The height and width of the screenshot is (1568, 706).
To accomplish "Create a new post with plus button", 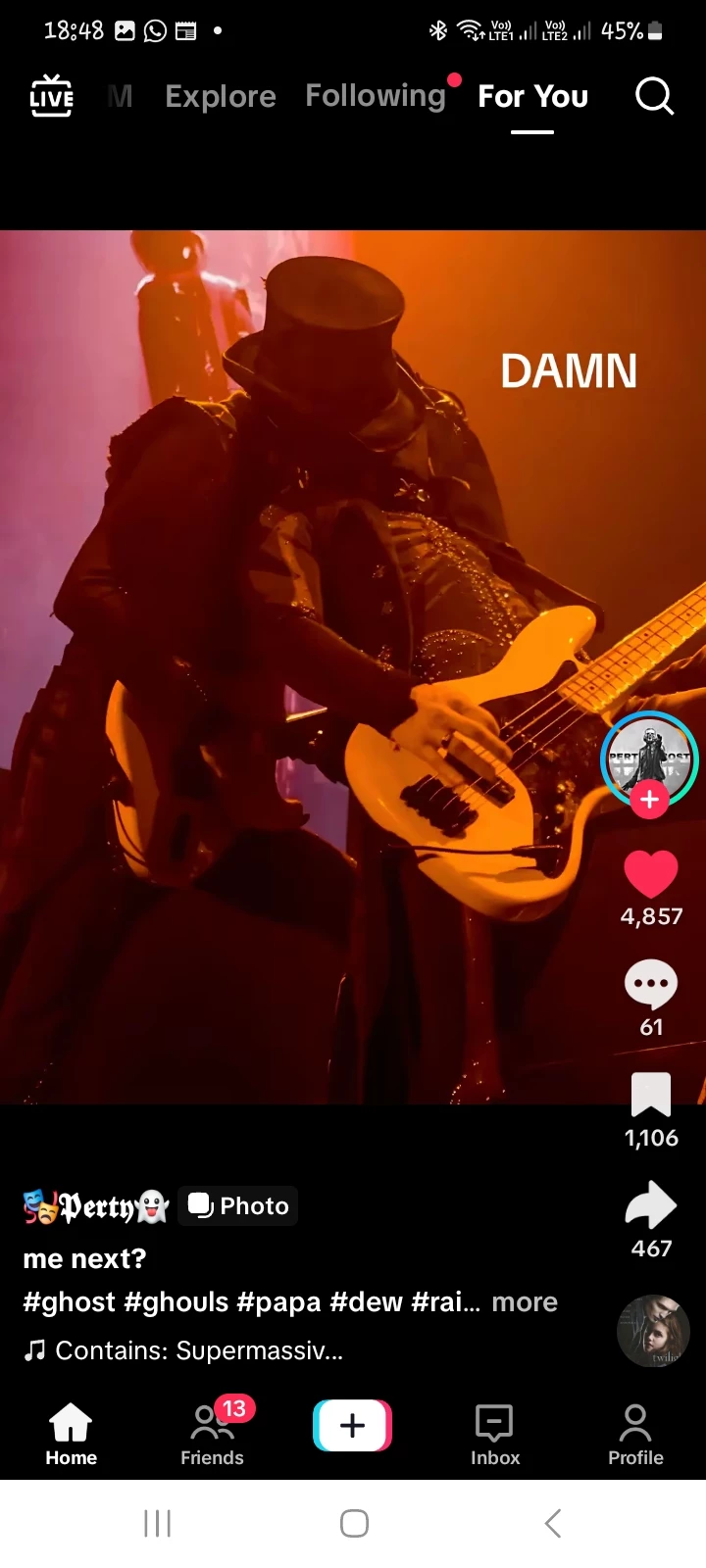I will point(353,1426).
